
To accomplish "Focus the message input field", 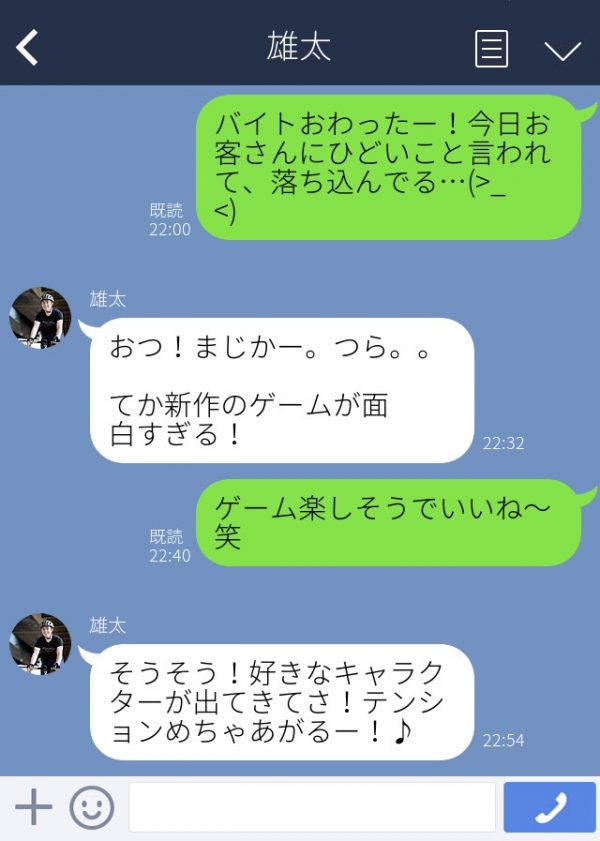I will point(312,807).
